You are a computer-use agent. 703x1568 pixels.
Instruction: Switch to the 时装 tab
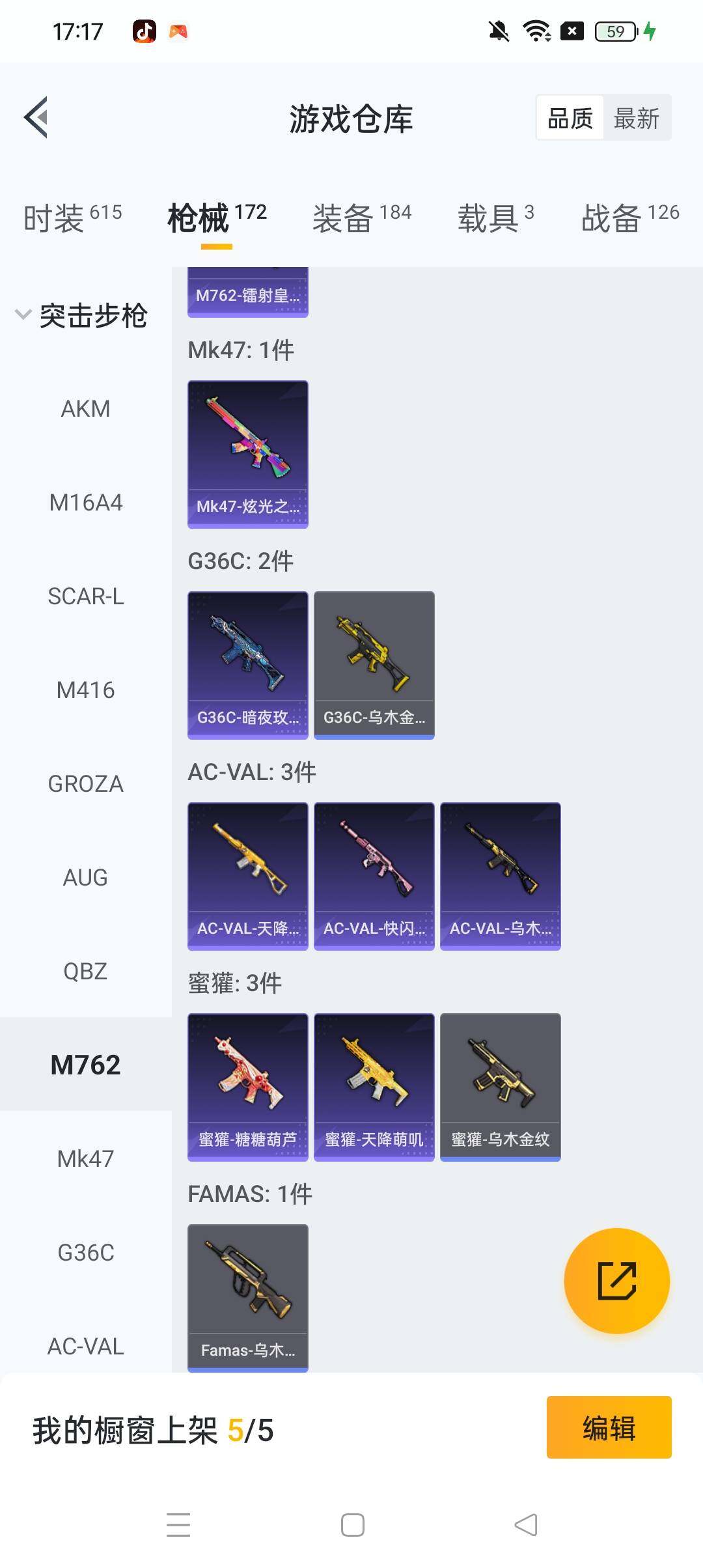(72, 217)
